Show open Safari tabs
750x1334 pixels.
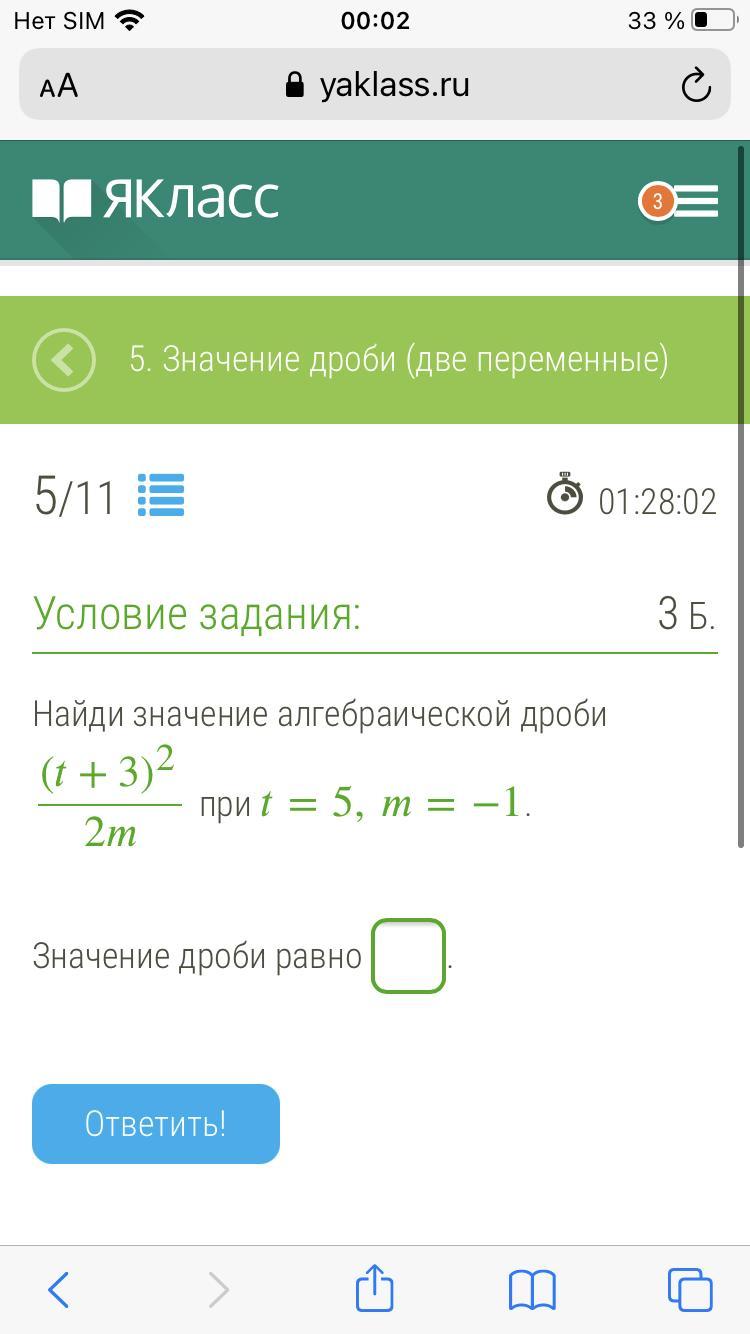[x=690, y=1290]
